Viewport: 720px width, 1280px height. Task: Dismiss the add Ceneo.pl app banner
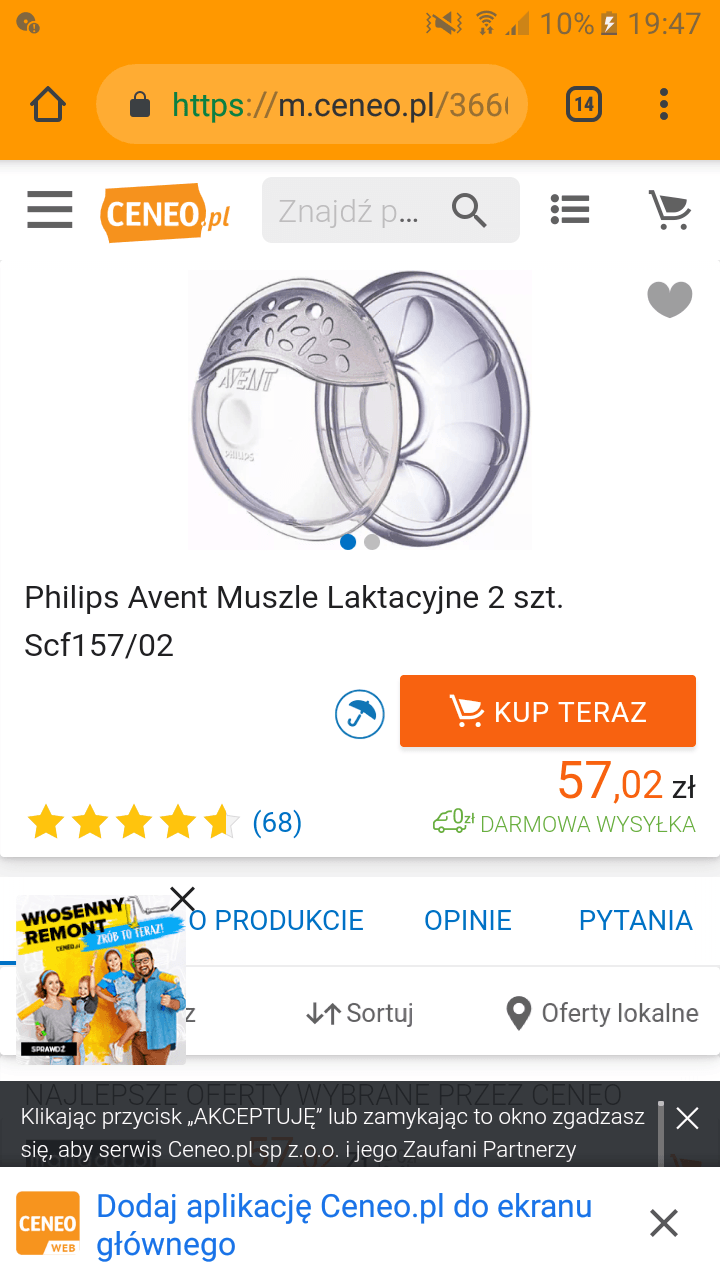(x=664, y=1223)
